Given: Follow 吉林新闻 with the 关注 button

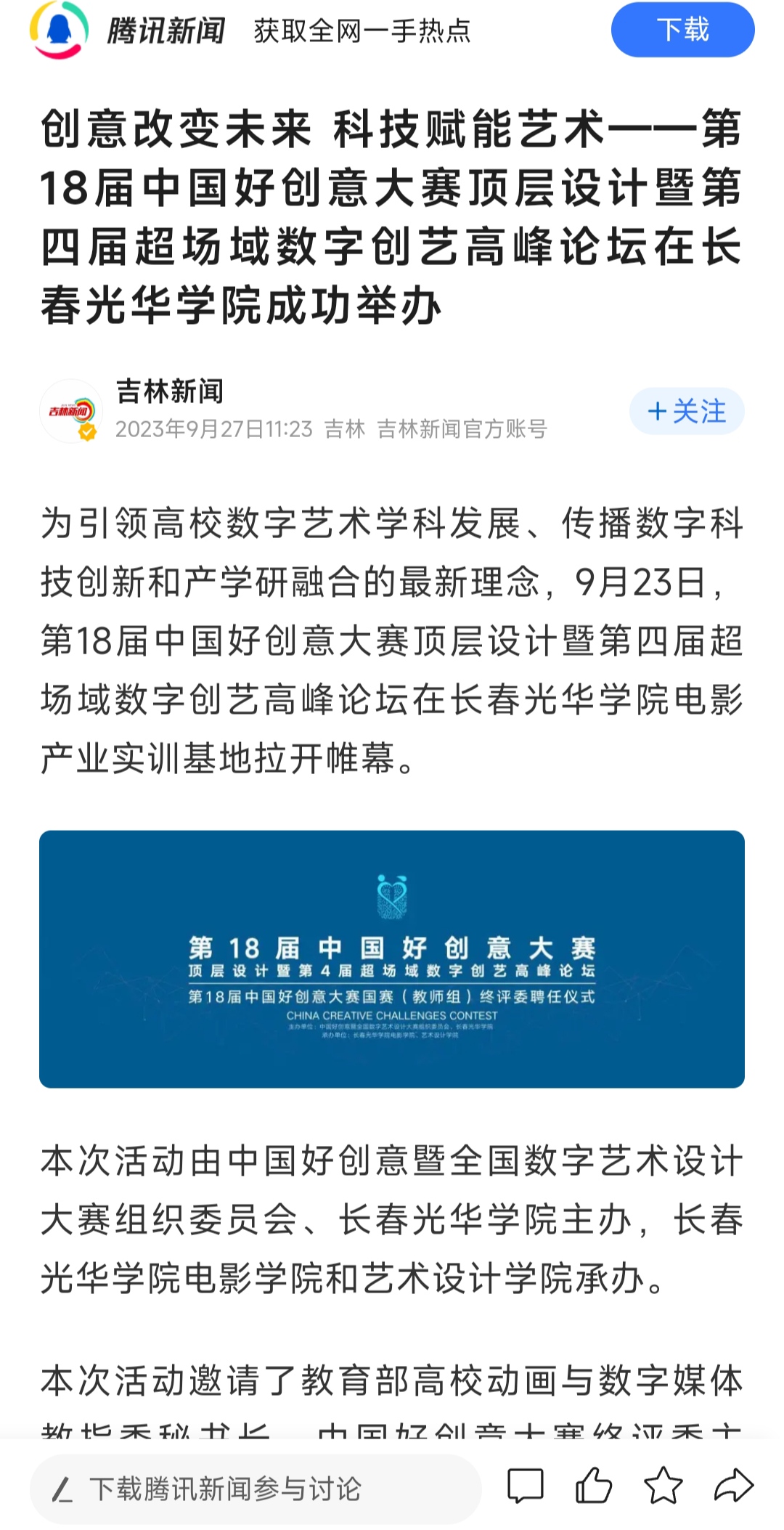Looking at the screenshot, I should (x=686, y=411).
